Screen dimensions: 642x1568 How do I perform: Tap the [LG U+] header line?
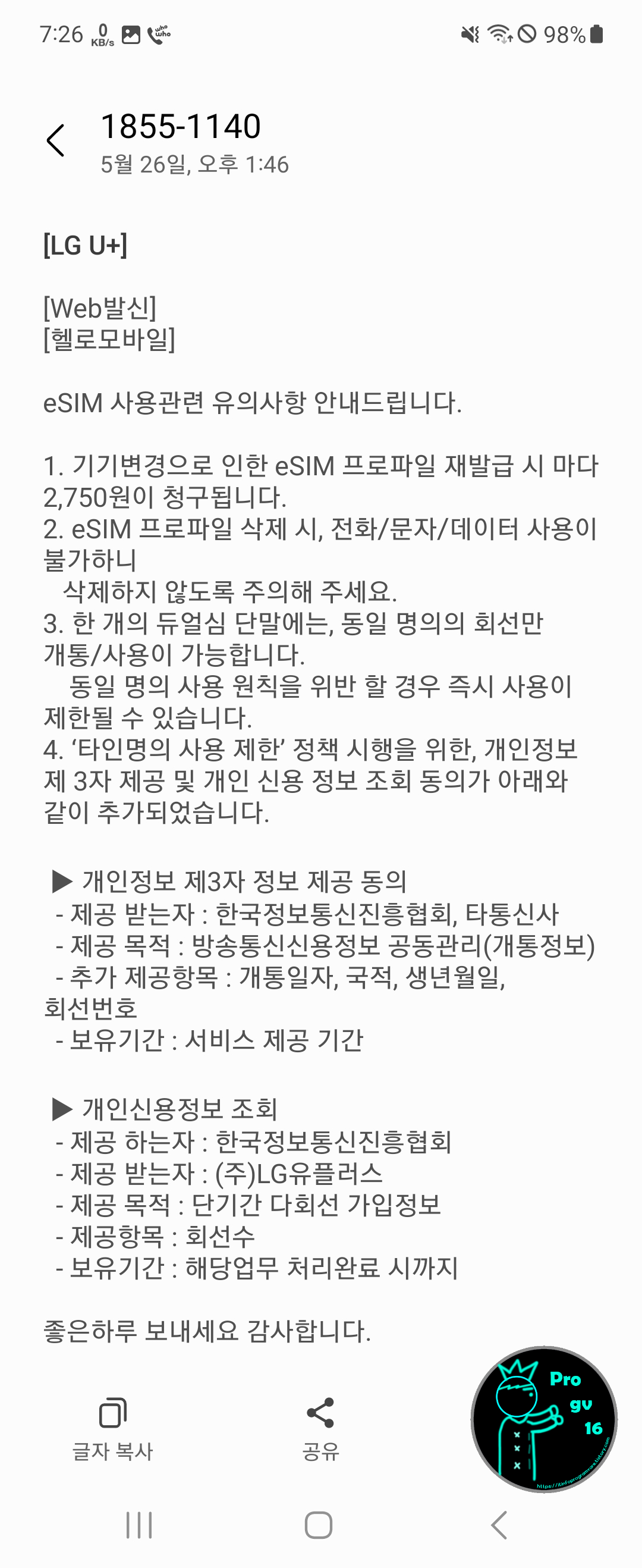(86, 245)
